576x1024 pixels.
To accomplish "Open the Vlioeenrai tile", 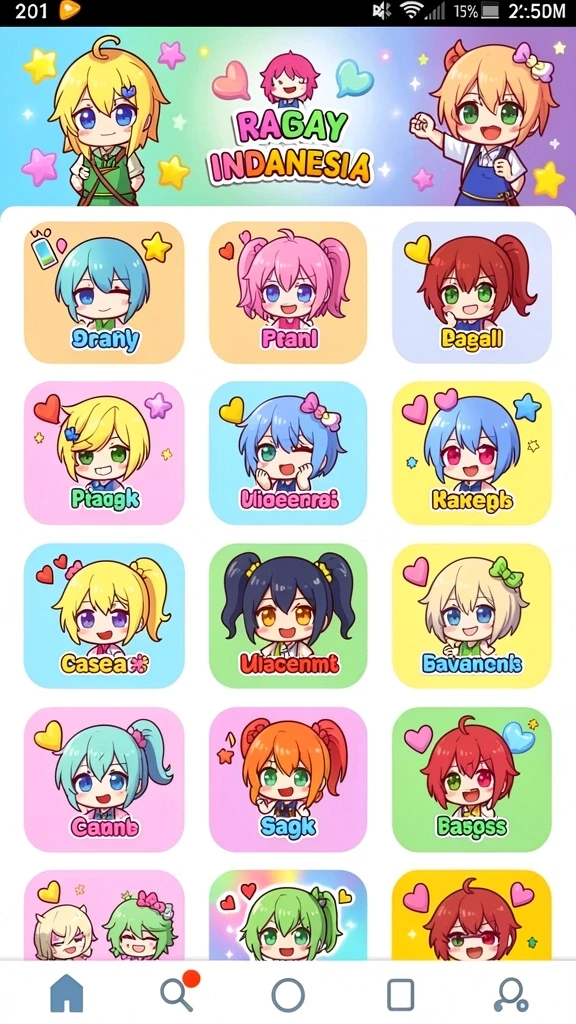I will coord(288,453).
